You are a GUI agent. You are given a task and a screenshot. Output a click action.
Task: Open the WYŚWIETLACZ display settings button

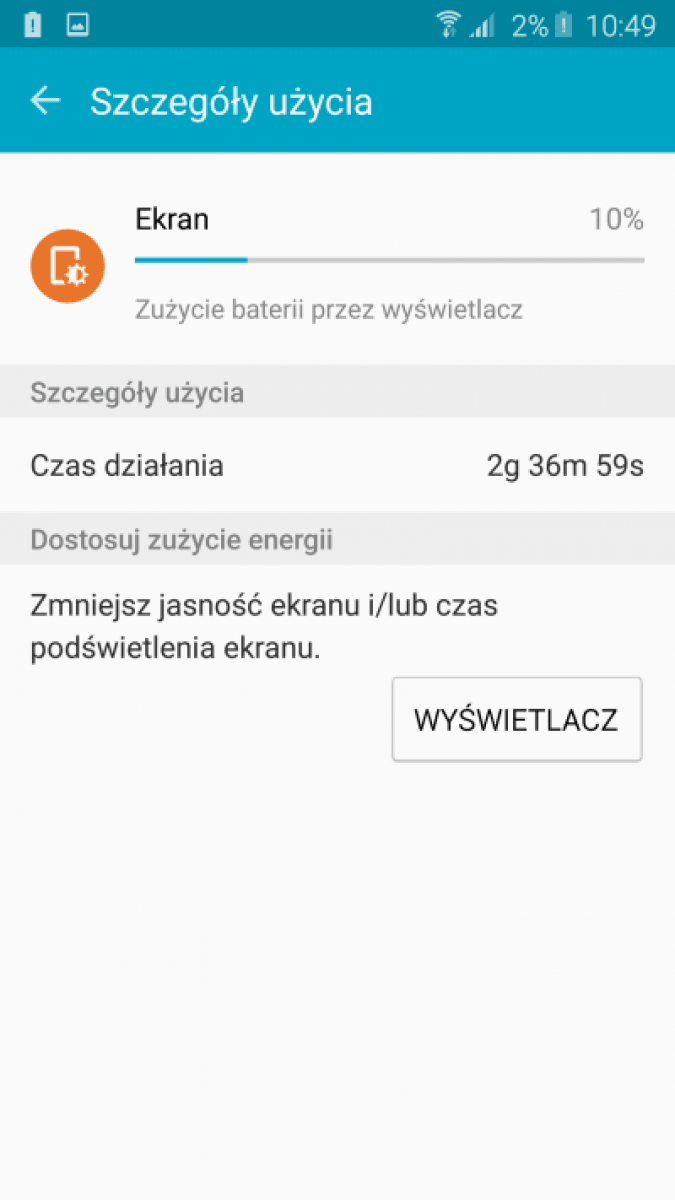[516, 720]
